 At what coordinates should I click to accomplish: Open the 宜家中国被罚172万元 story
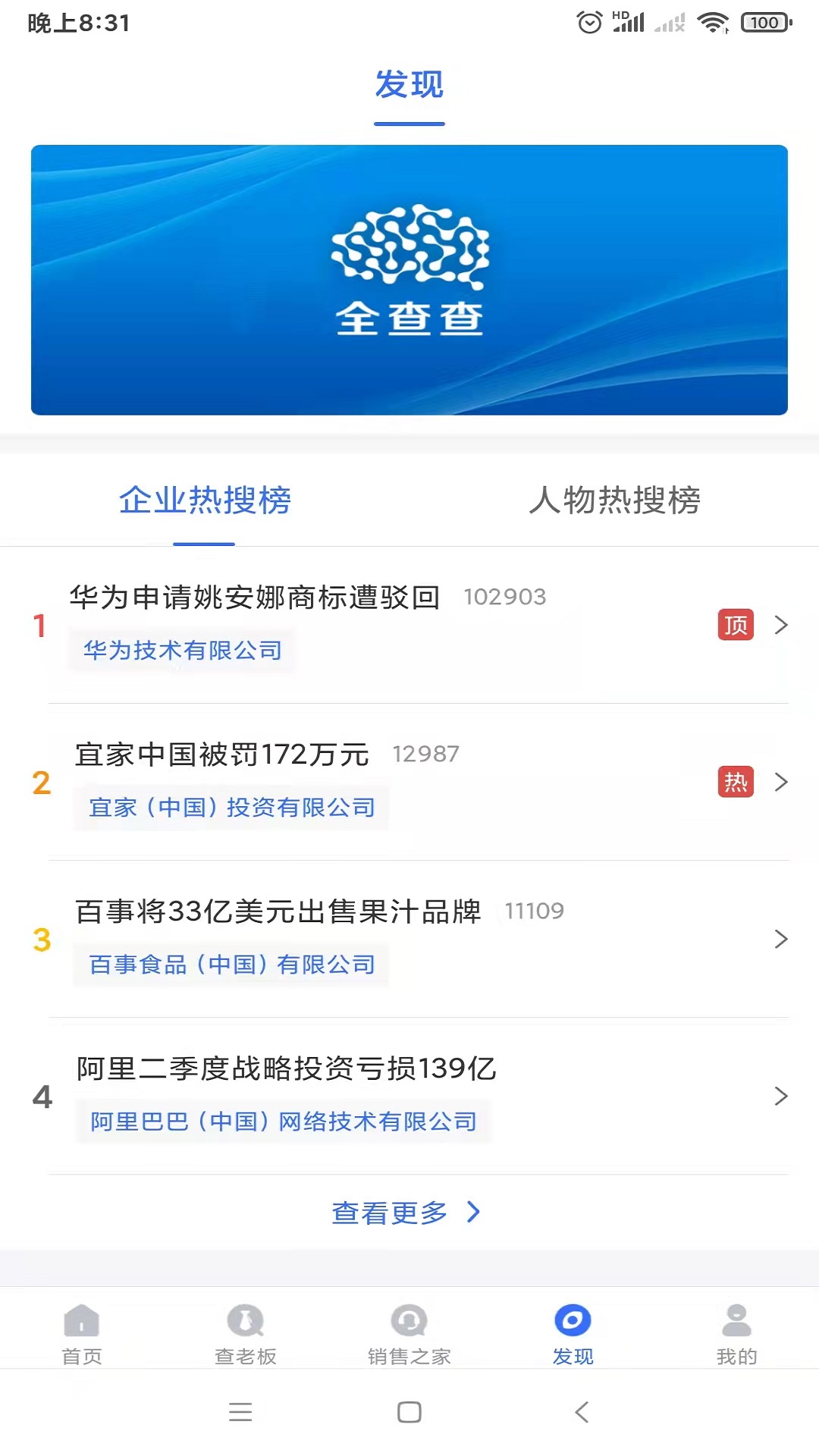(x=222, y=755)
